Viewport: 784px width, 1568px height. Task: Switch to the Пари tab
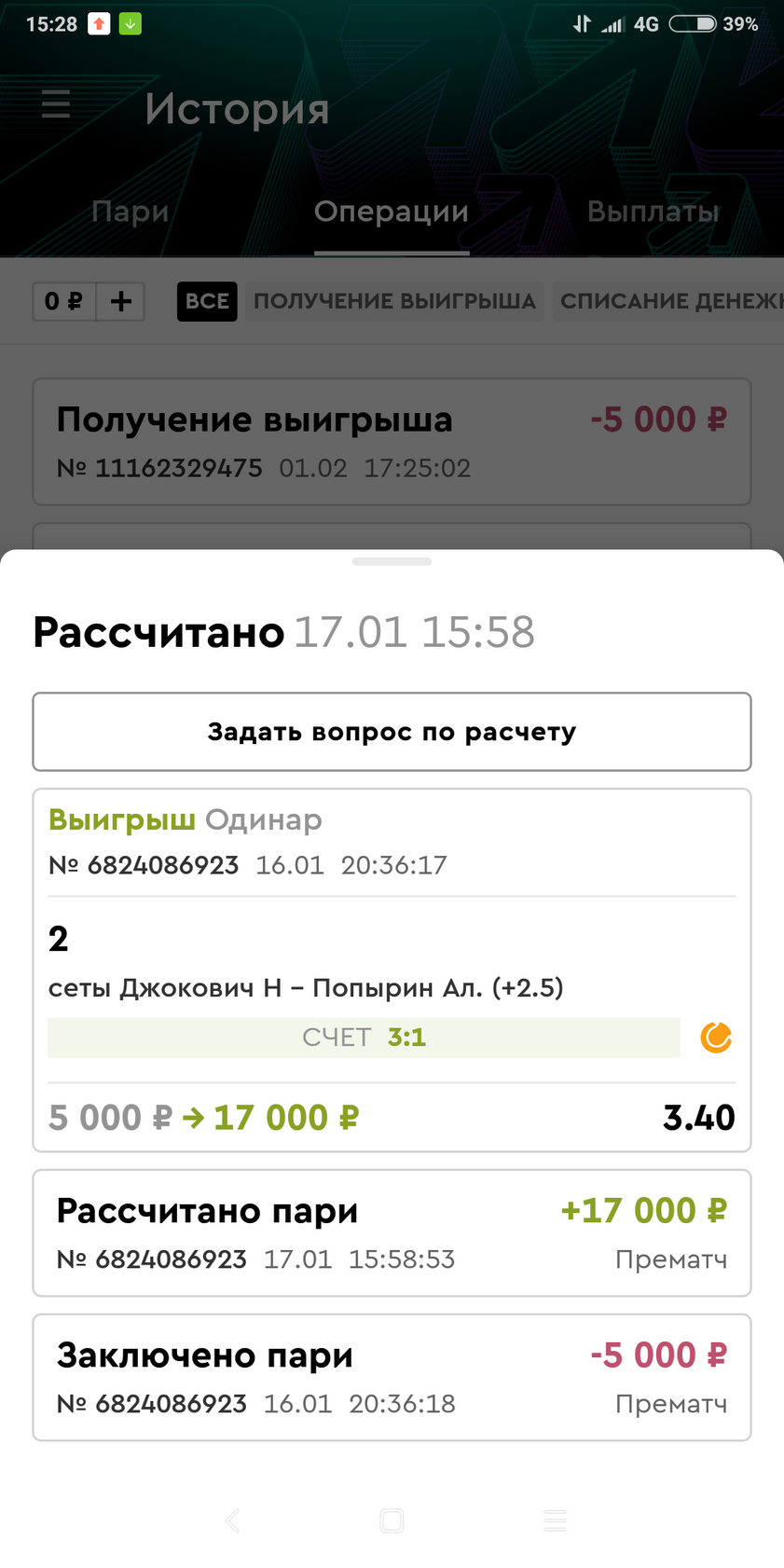click(x=131, y=212)
